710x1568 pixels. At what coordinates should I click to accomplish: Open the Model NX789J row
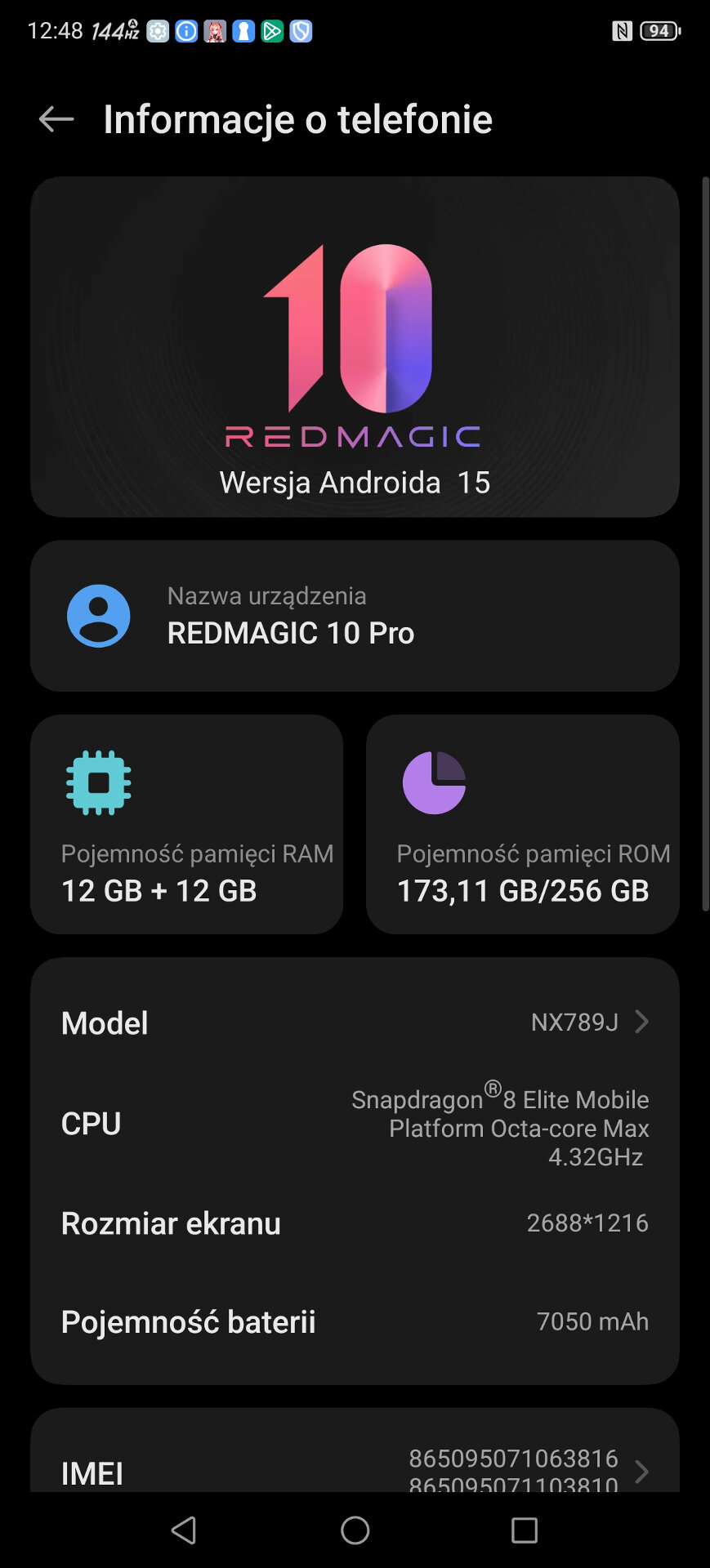point(355,1022)
